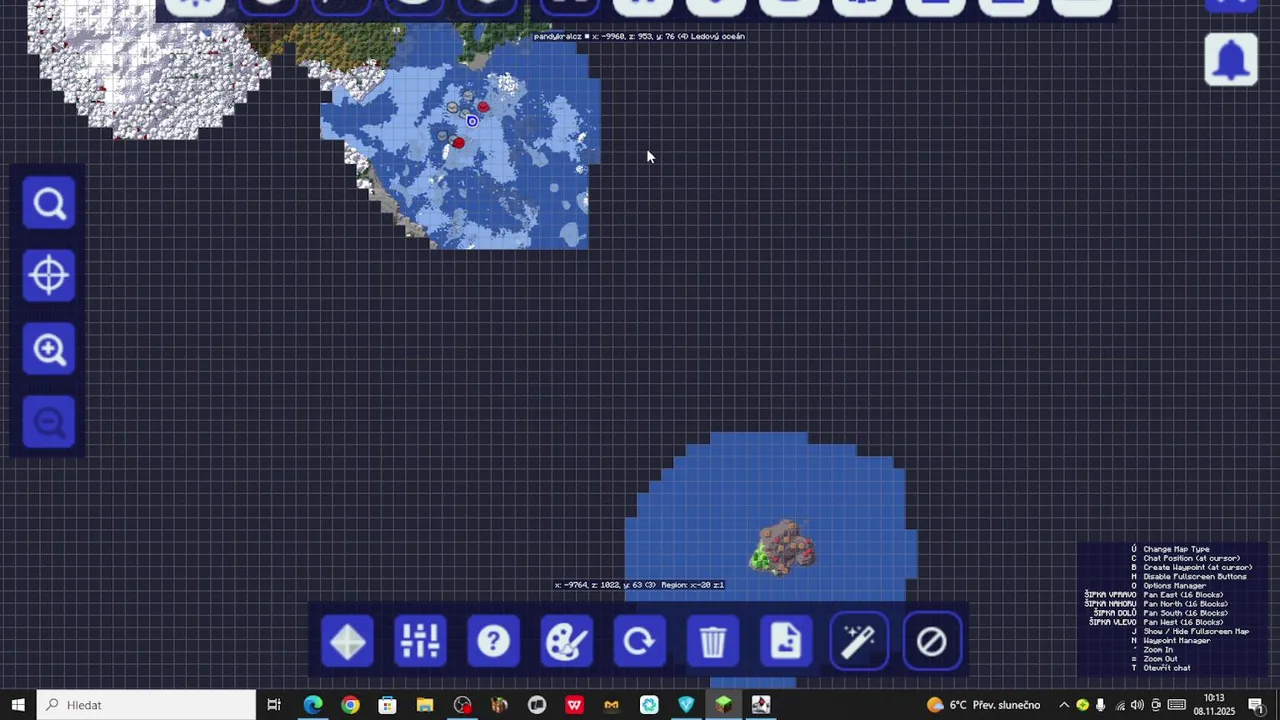Open Google Chrome from the taskbar

[x=350, y=705]
